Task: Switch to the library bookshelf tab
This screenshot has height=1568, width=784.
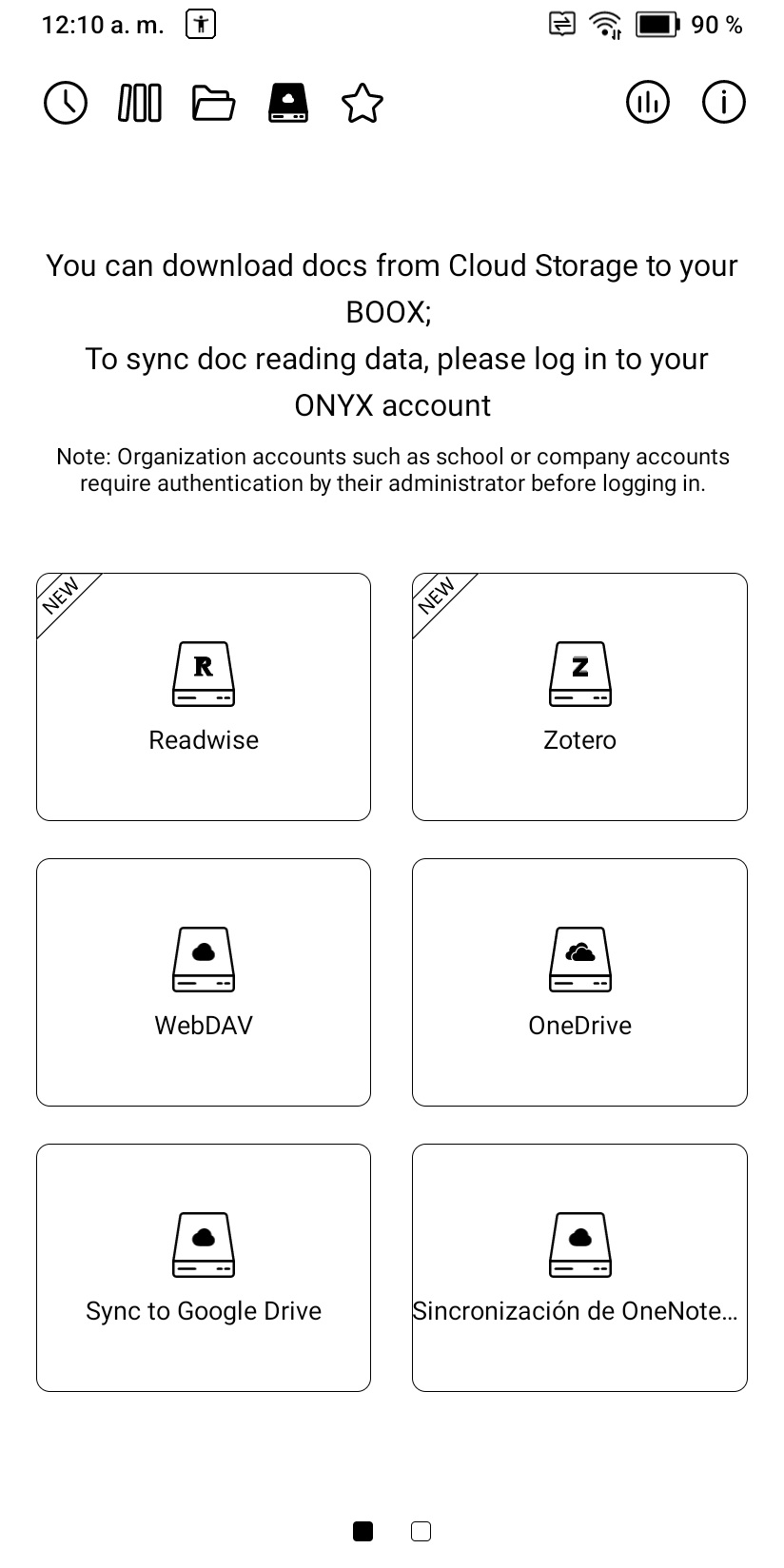Action: click(140, 103)
